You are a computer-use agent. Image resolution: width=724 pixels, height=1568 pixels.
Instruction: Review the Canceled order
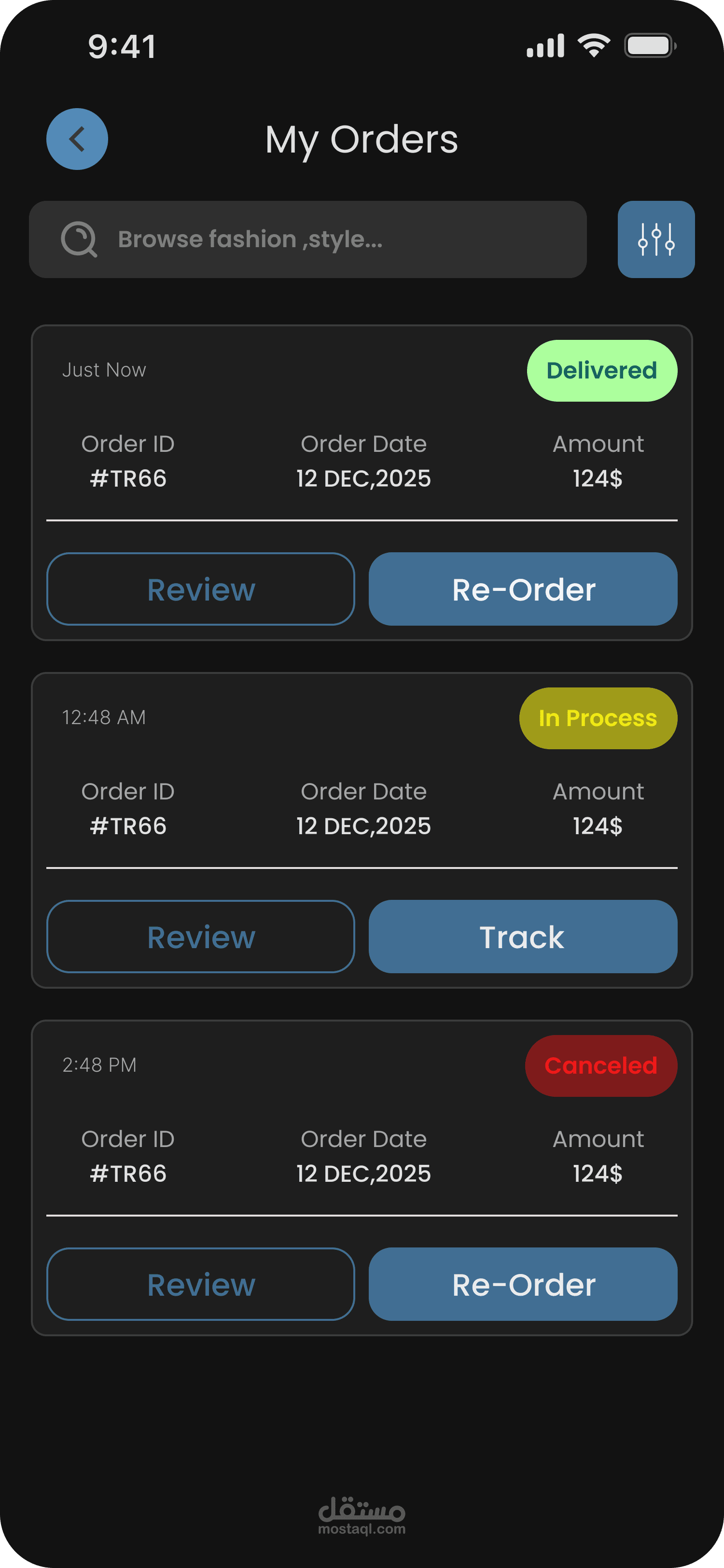pyautogui.click(x=201, y=1284)
